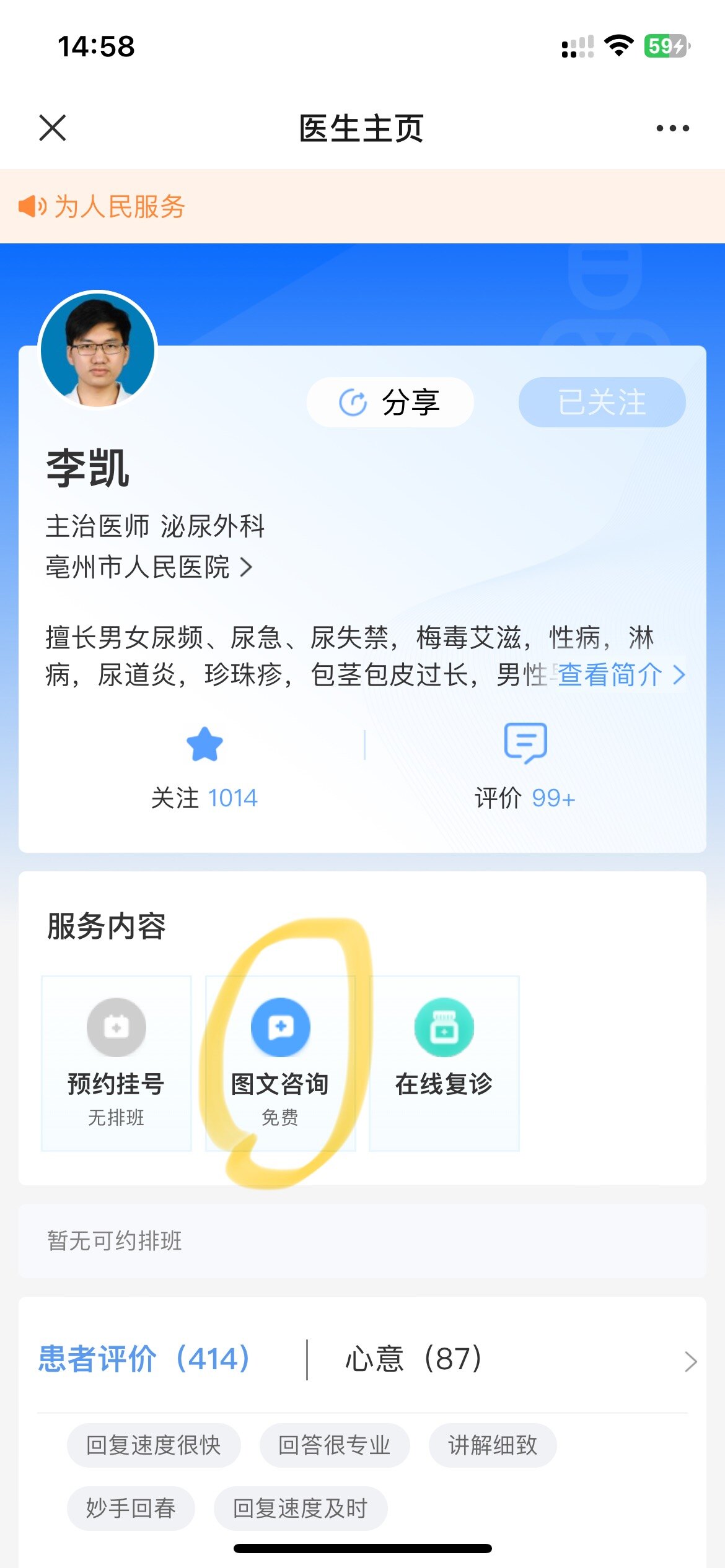Start a free 图文咨询 consultation
Viewport: 725px width, 1568px height.
pos(280,1063)
